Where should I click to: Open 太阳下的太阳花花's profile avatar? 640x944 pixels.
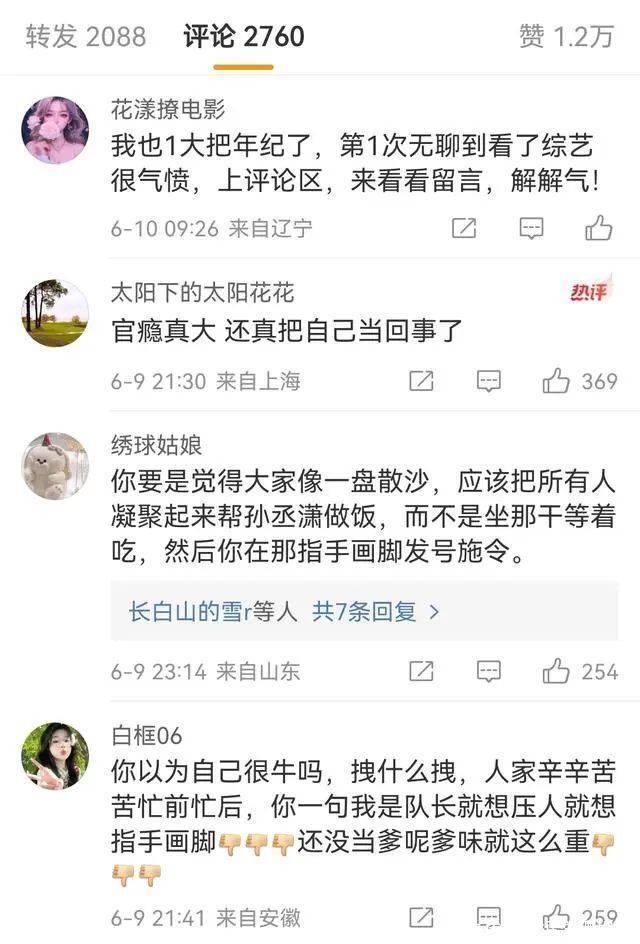(55, 313)
